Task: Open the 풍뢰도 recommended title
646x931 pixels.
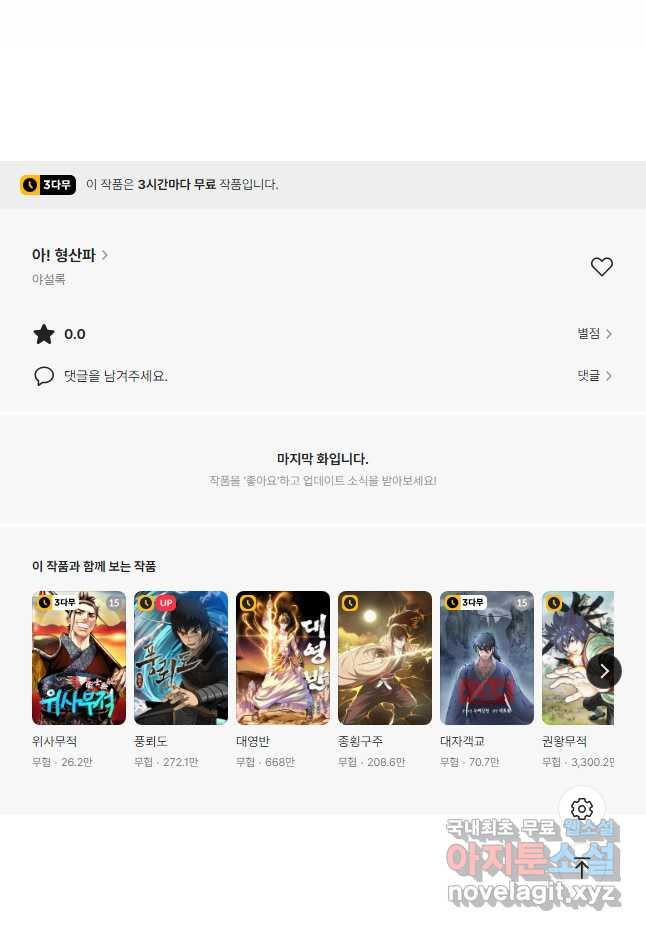Action: point(181,657)
